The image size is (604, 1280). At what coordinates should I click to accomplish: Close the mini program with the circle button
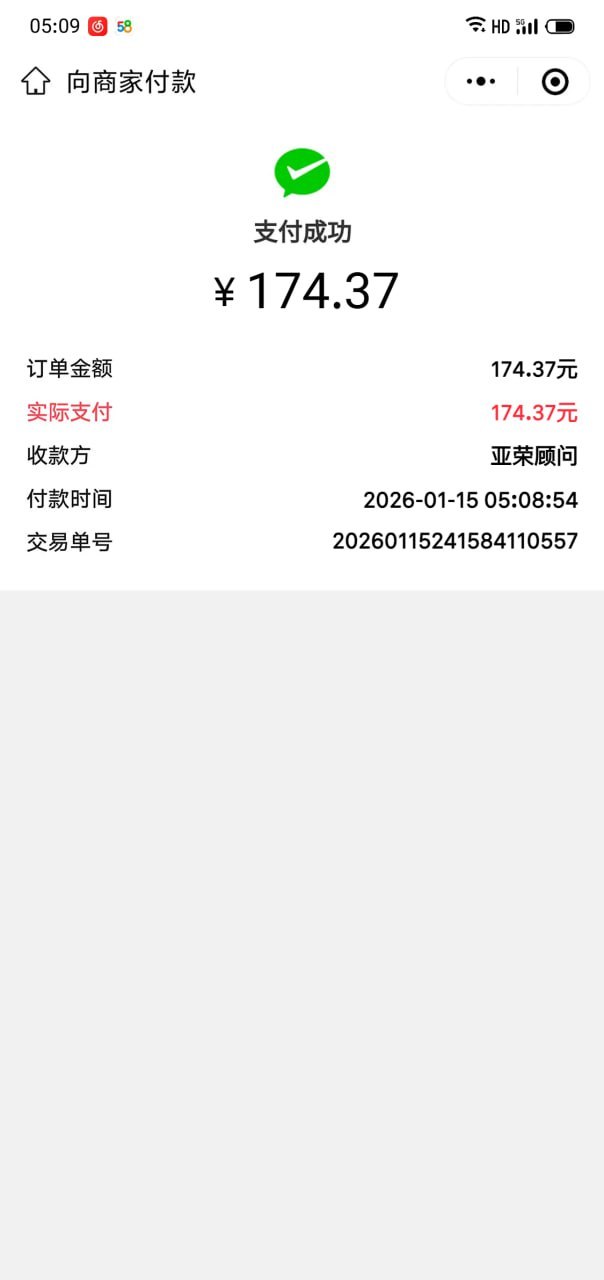pyautogui.click(x=555, y=82)
